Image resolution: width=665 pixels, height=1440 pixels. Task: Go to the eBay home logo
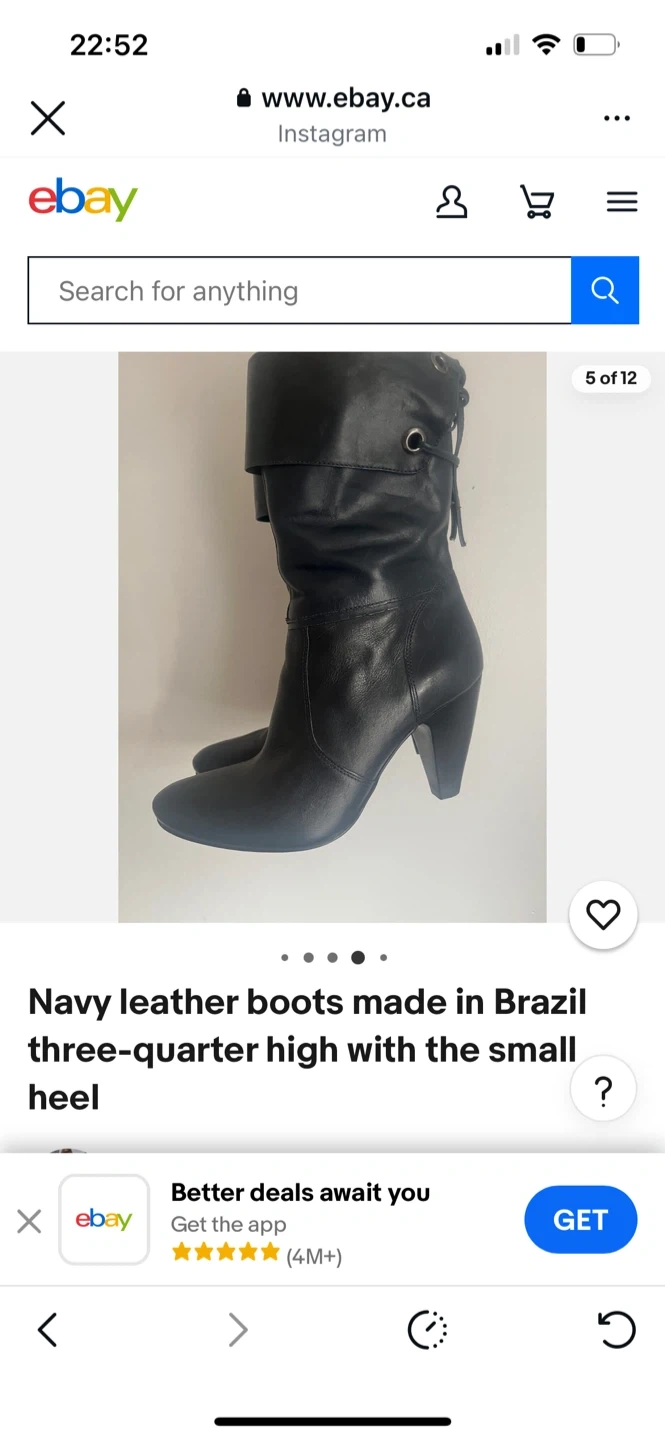click(83, 200)
